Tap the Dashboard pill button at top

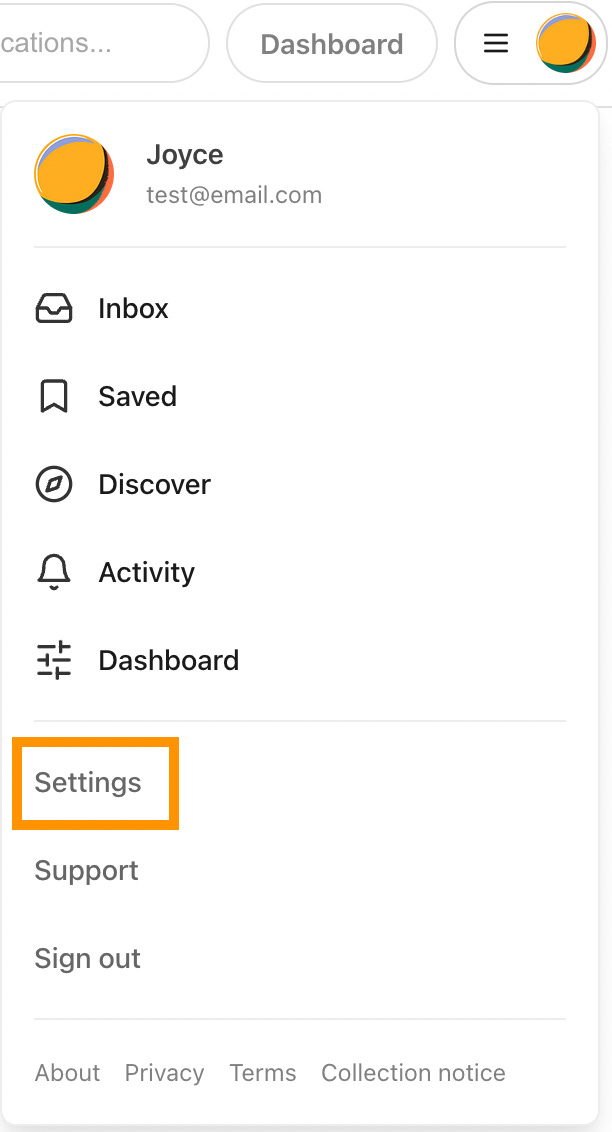click(332, 43)
